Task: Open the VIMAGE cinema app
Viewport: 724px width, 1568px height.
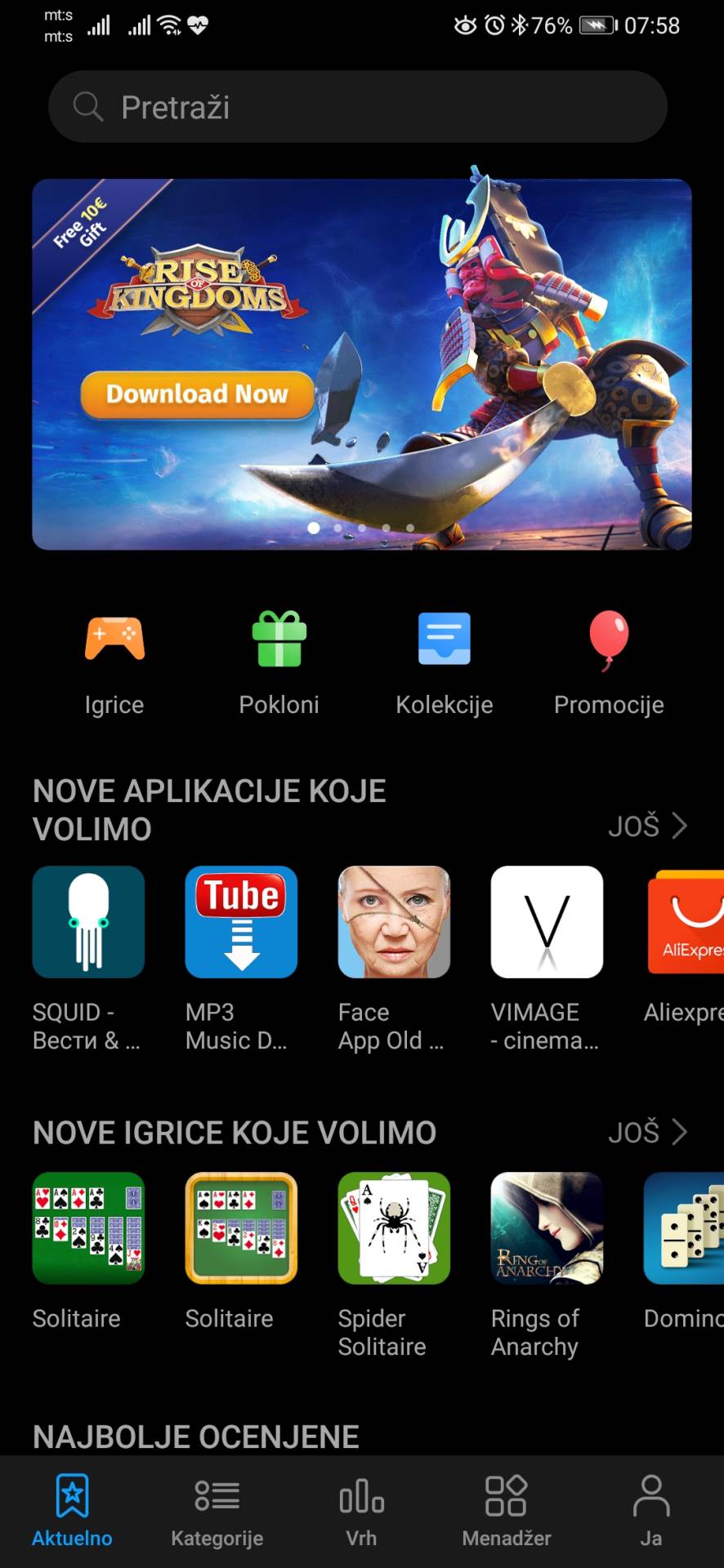Action: [x=547, y=922]
